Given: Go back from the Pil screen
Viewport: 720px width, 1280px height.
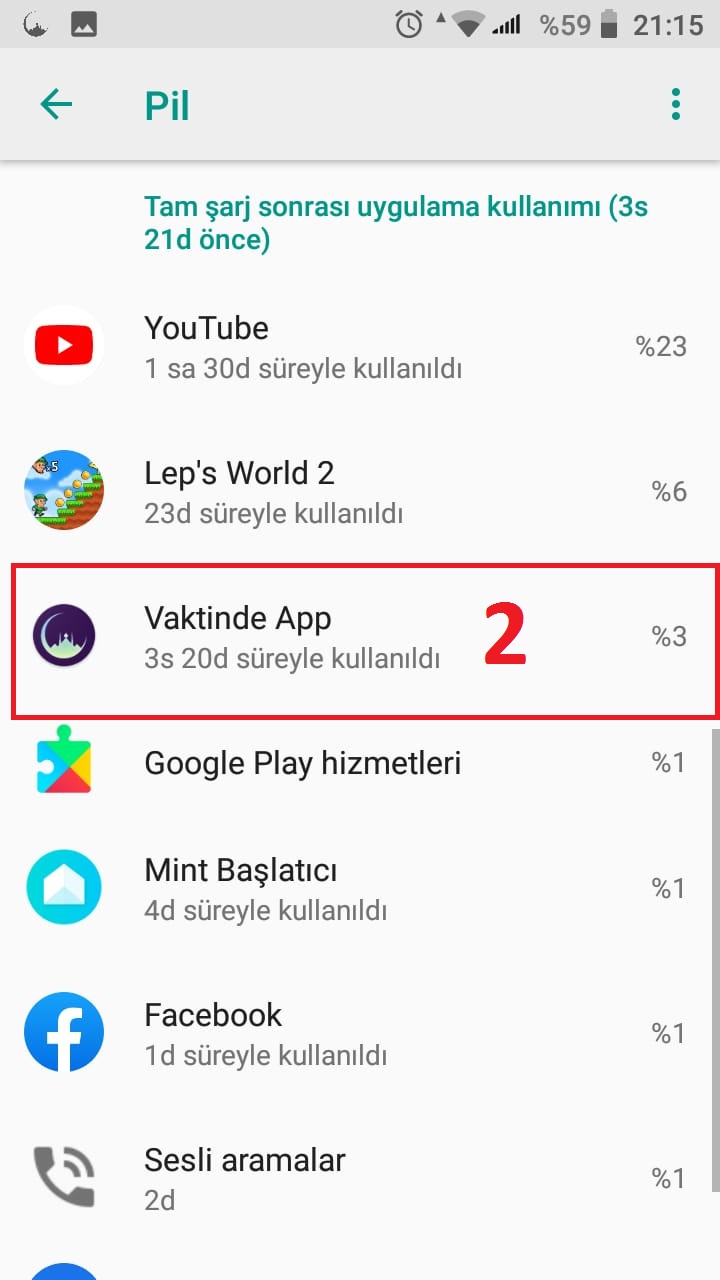Looking at the screenshot, I should point(56,104).
